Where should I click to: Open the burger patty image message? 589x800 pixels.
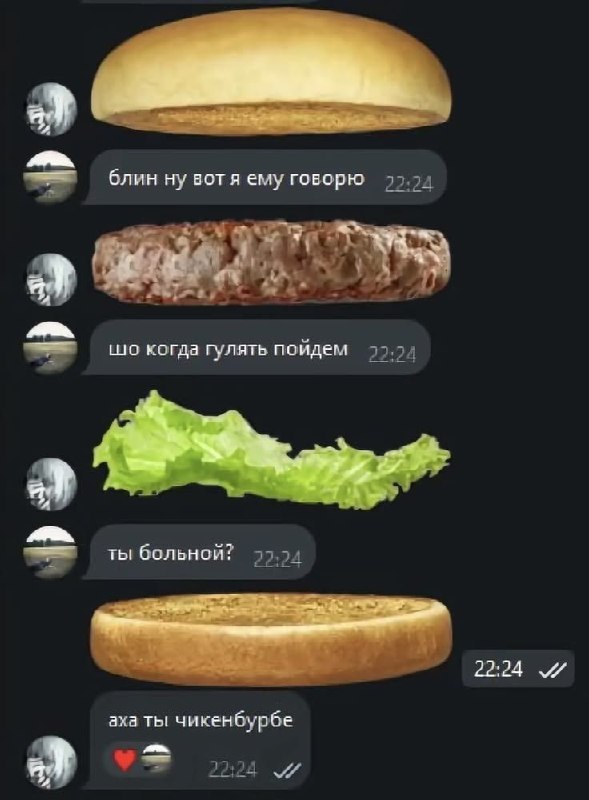[271, 262]
